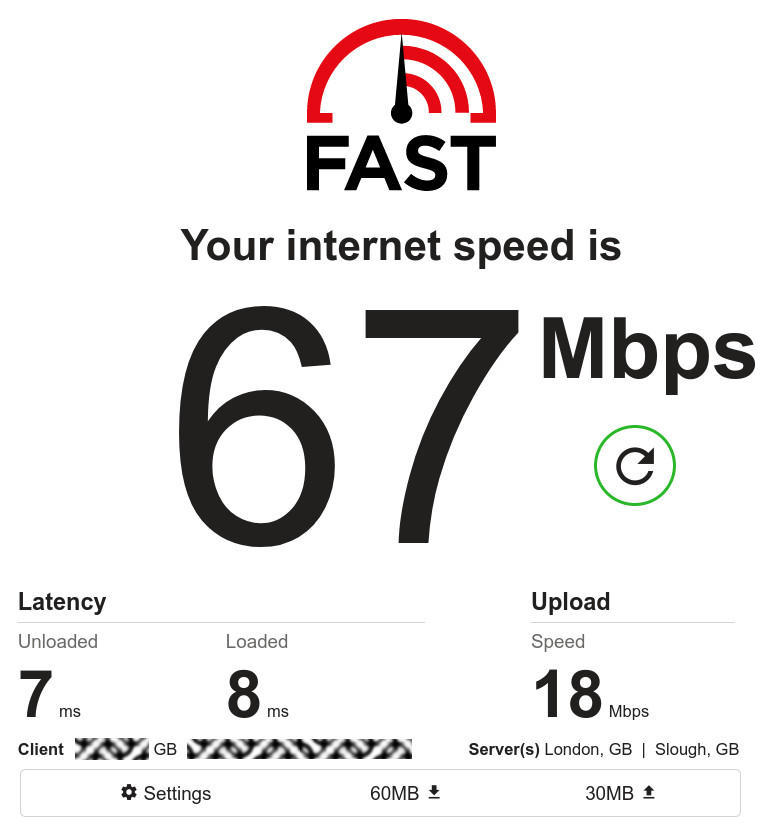
Task: Expand the Latency section header
Action: pos(62,601)
